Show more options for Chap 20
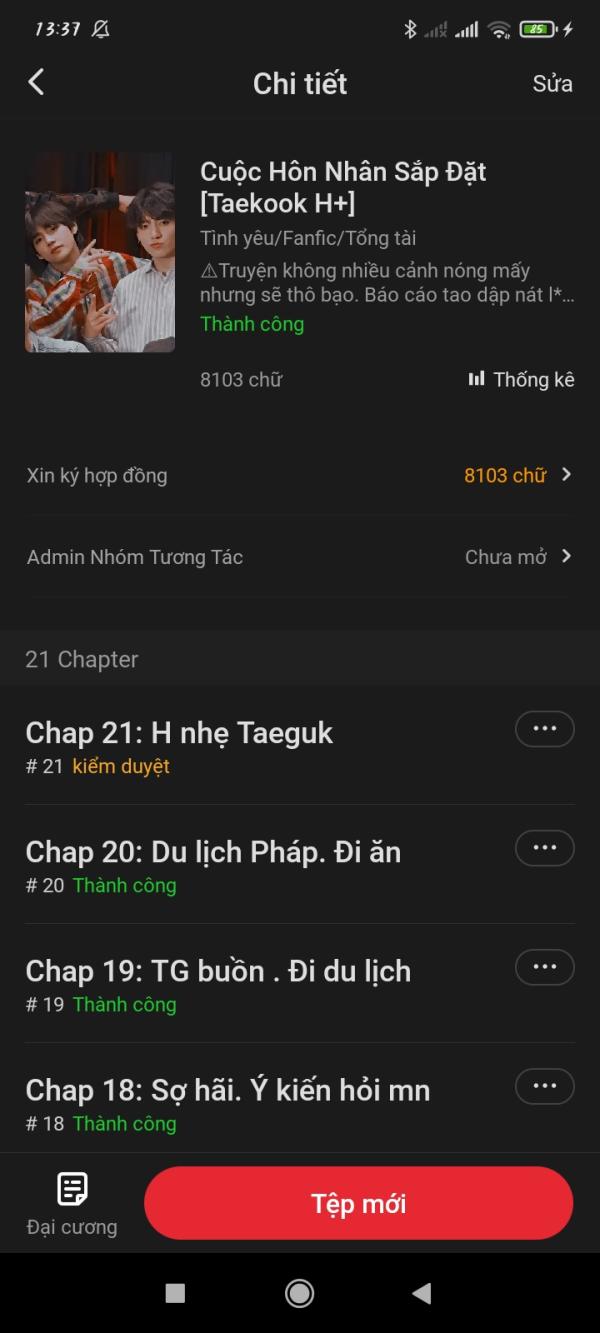Screen dimensions: 600x1333 [x=544, y=848]
